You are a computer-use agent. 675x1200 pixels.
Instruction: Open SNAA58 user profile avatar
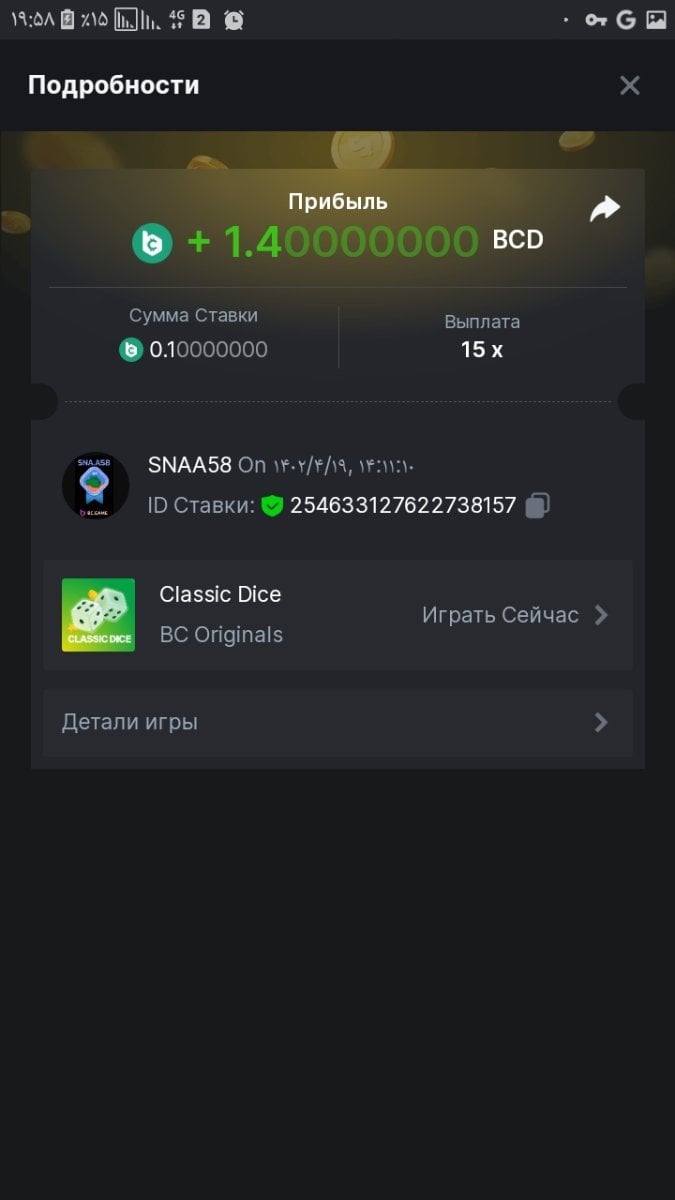tap(96, 486)
